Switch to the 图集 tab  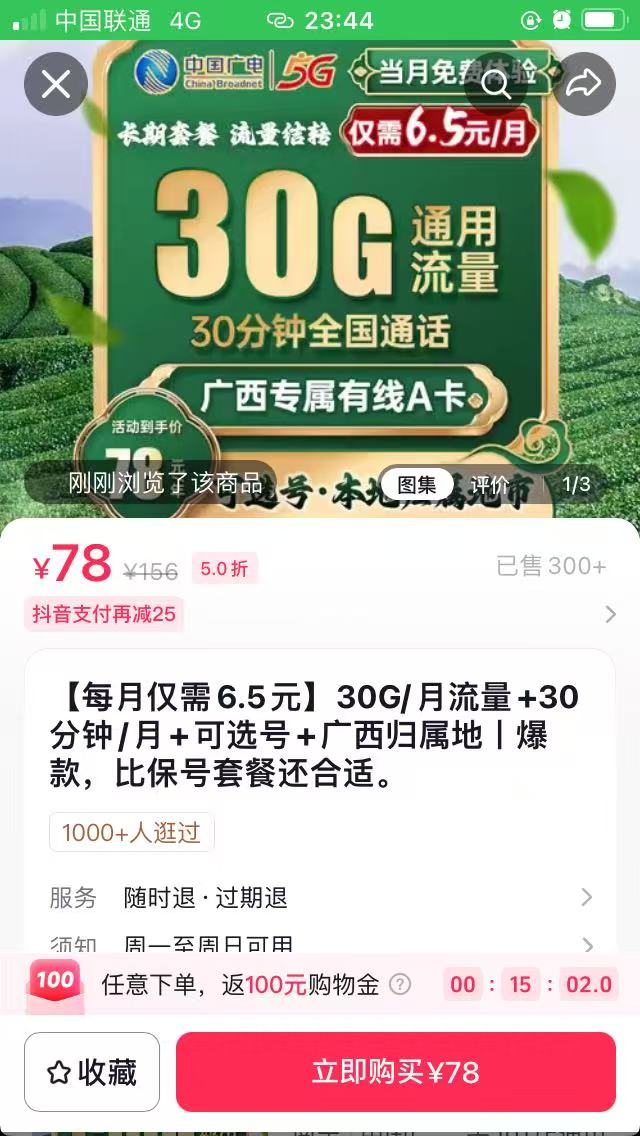click(416, 485)
